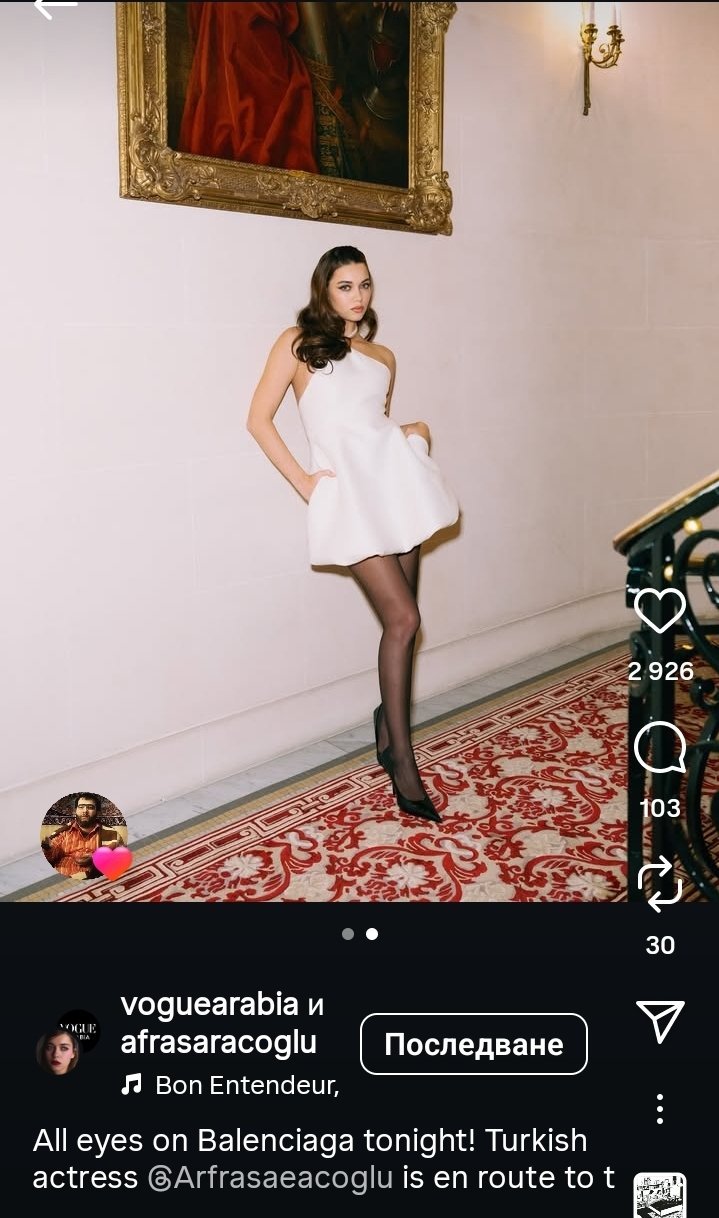The height and width of the screenshot is (1218, 719).
Task: Open the comments on this post
Action: (x=660, y=748)
